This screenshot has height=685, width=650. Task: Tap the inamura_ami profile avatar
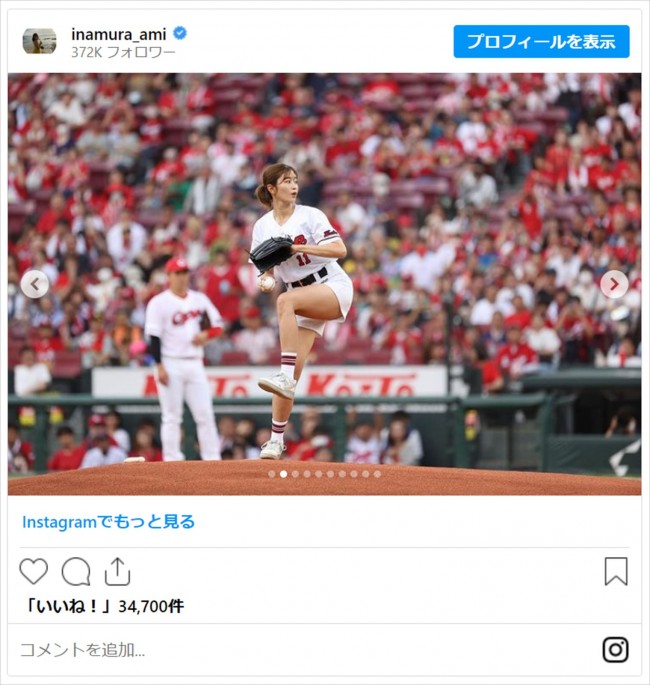(40, 41)
